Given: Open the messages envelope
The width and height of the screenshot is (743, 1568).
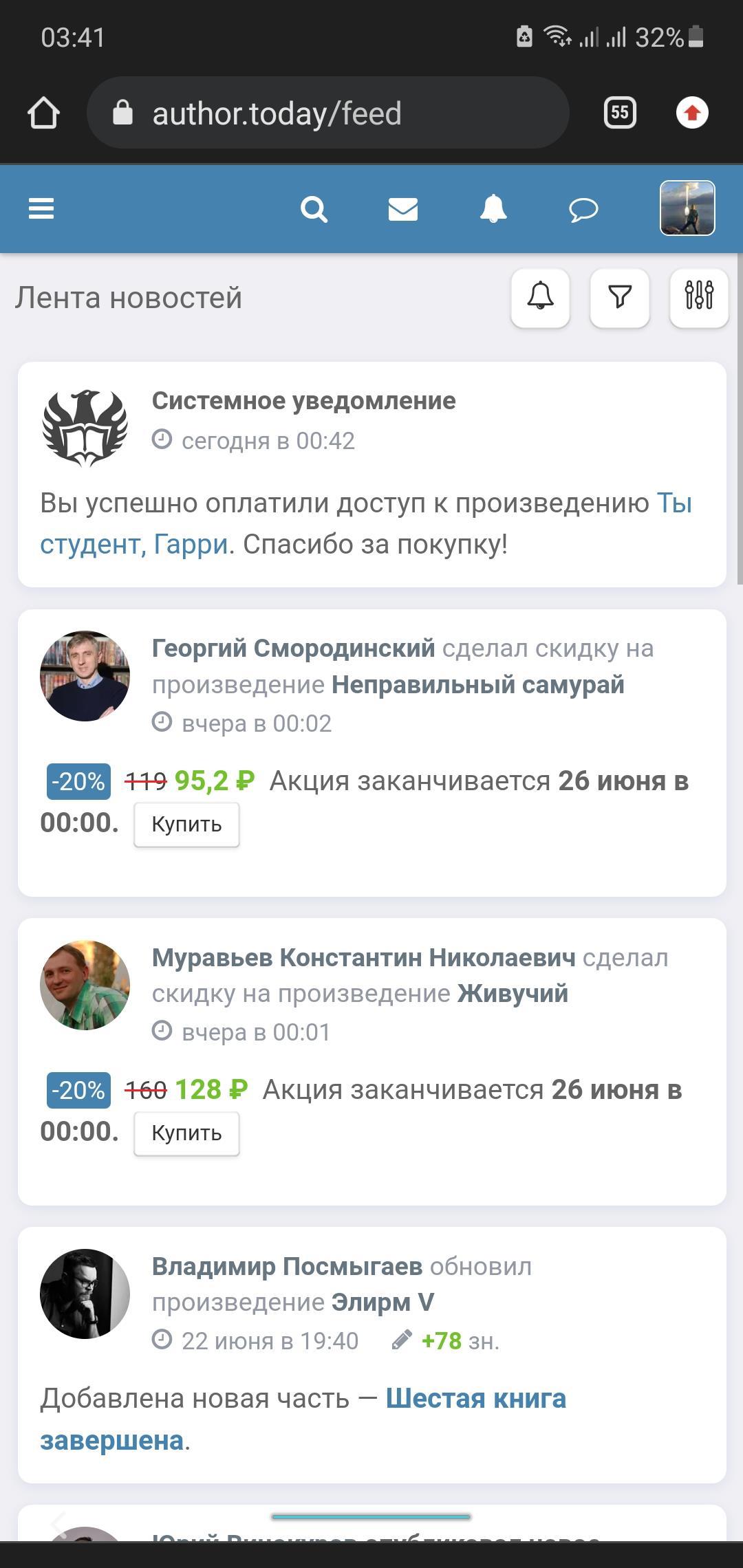Looking at the screenshot, I should click(x=403, y=209).
